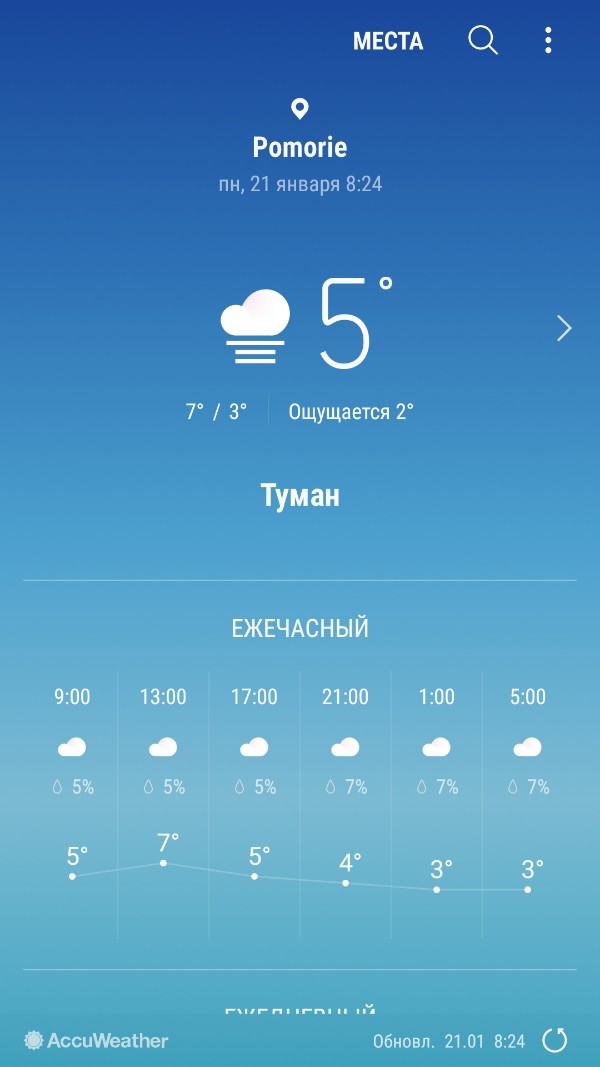600x1067 pixels.
Task: Refresh the weather data
Action: click(x=554, y=1040)
